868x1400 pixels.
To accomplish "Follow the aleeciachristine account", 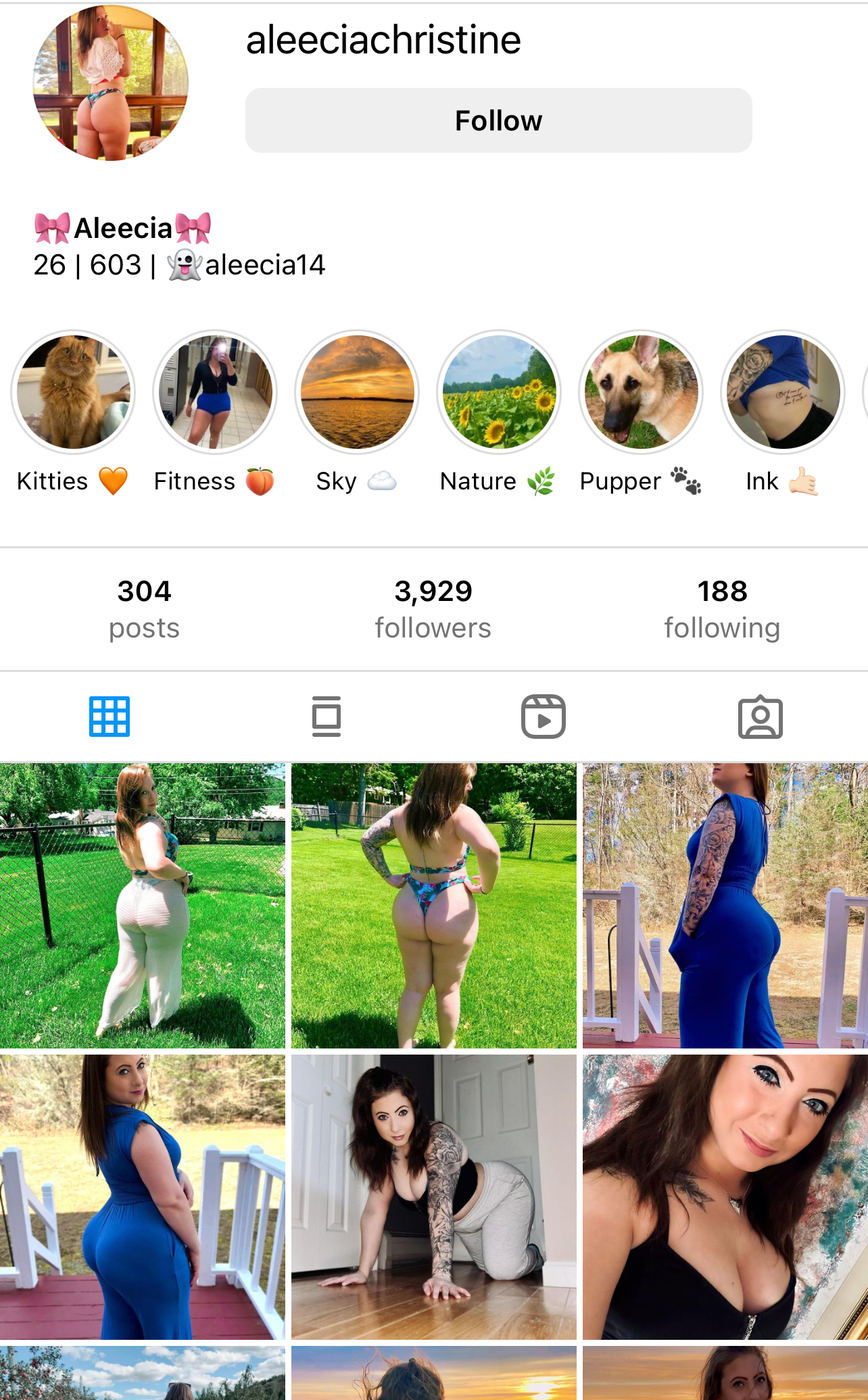I will tap(498, 120).
